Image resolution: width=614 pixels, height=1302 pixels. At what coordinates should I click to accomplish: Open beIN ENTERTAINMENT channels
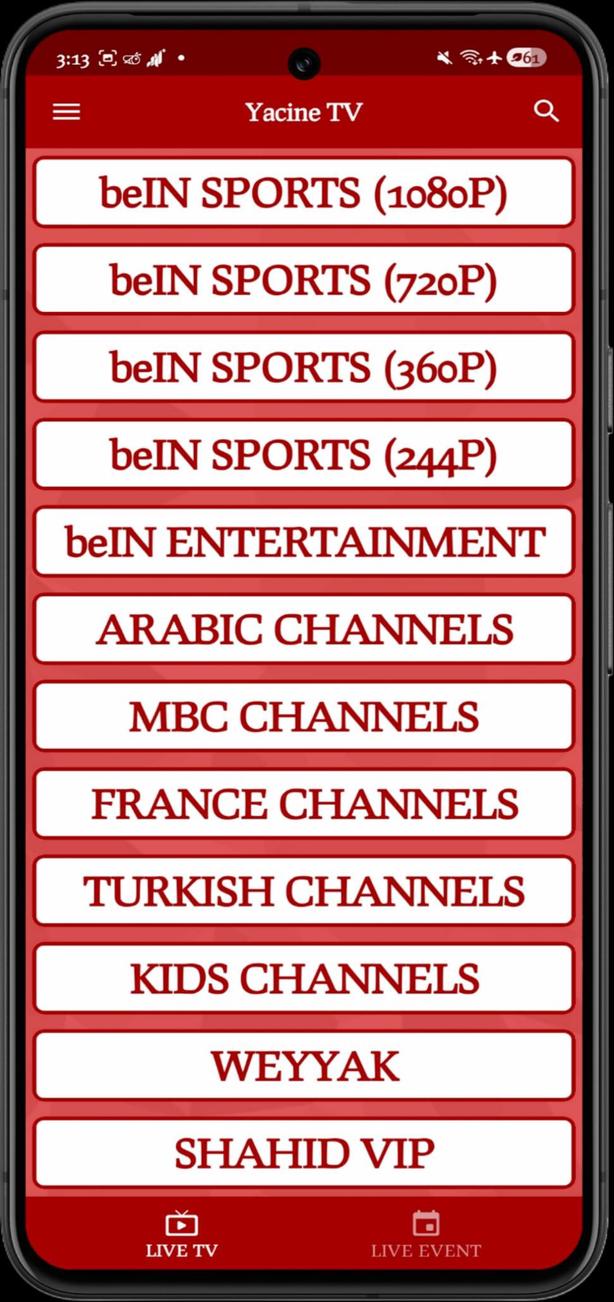pos(304,542)
